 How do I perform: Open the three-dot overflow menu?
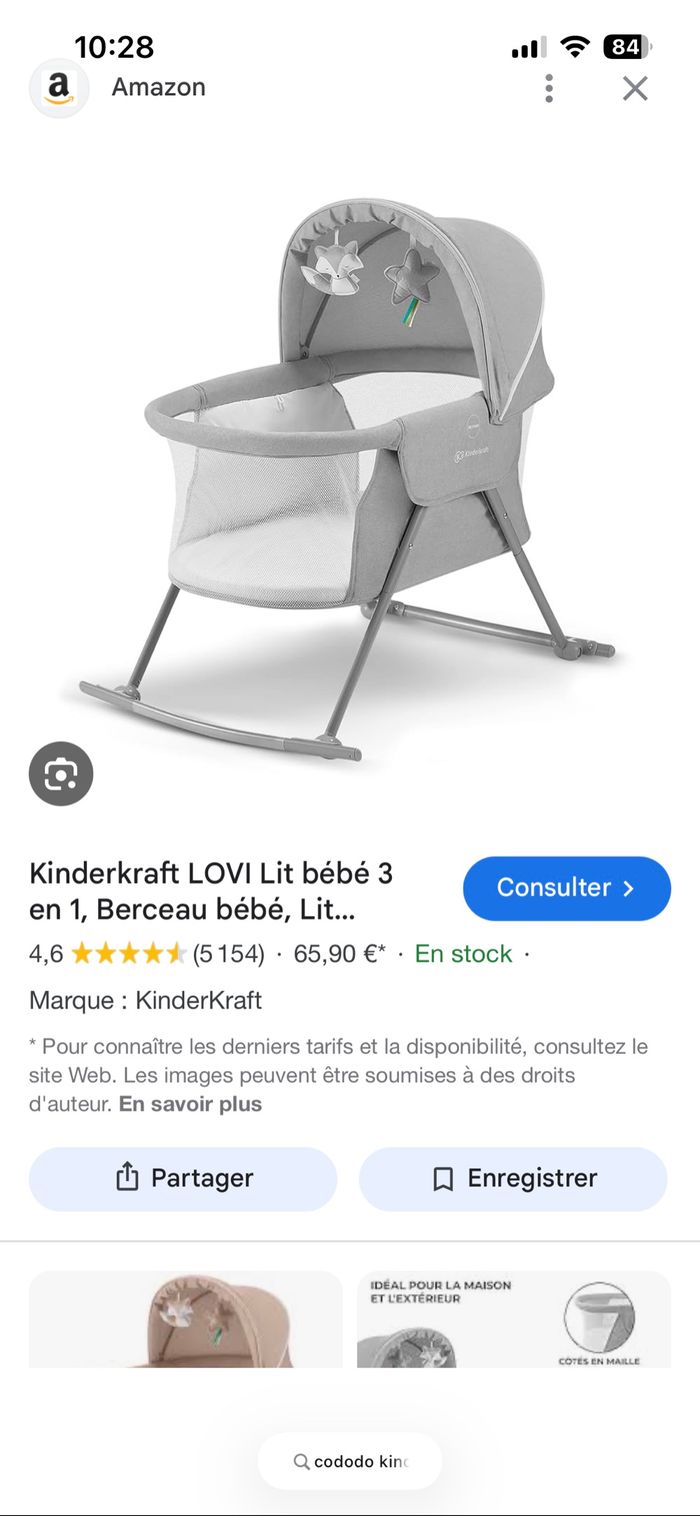point(549,89)
